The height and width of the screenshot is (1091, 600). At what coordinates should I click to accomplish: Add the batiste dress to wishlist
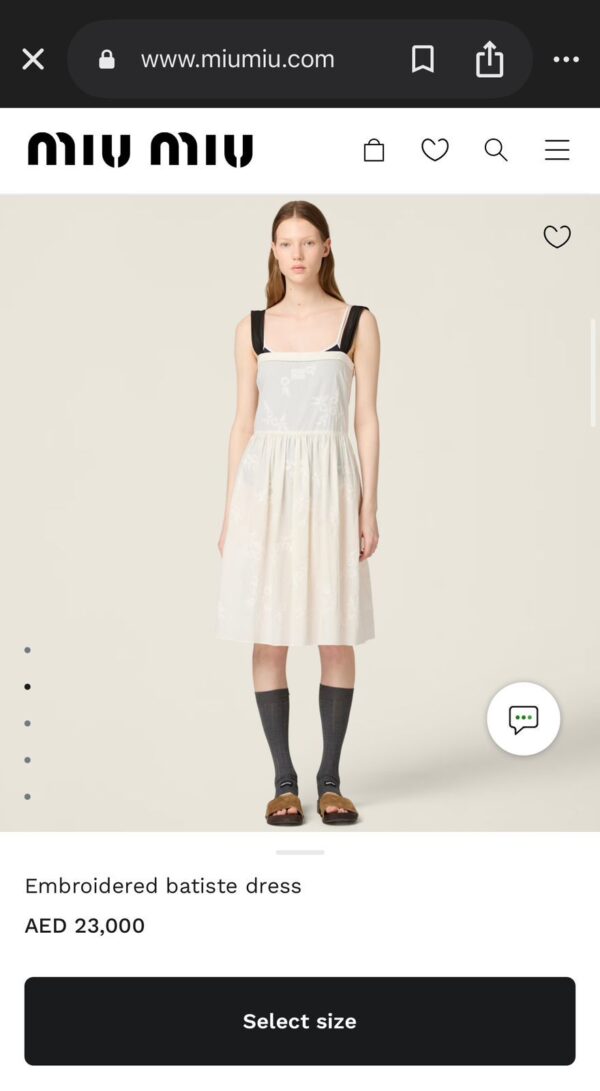[x=557, y=237]
